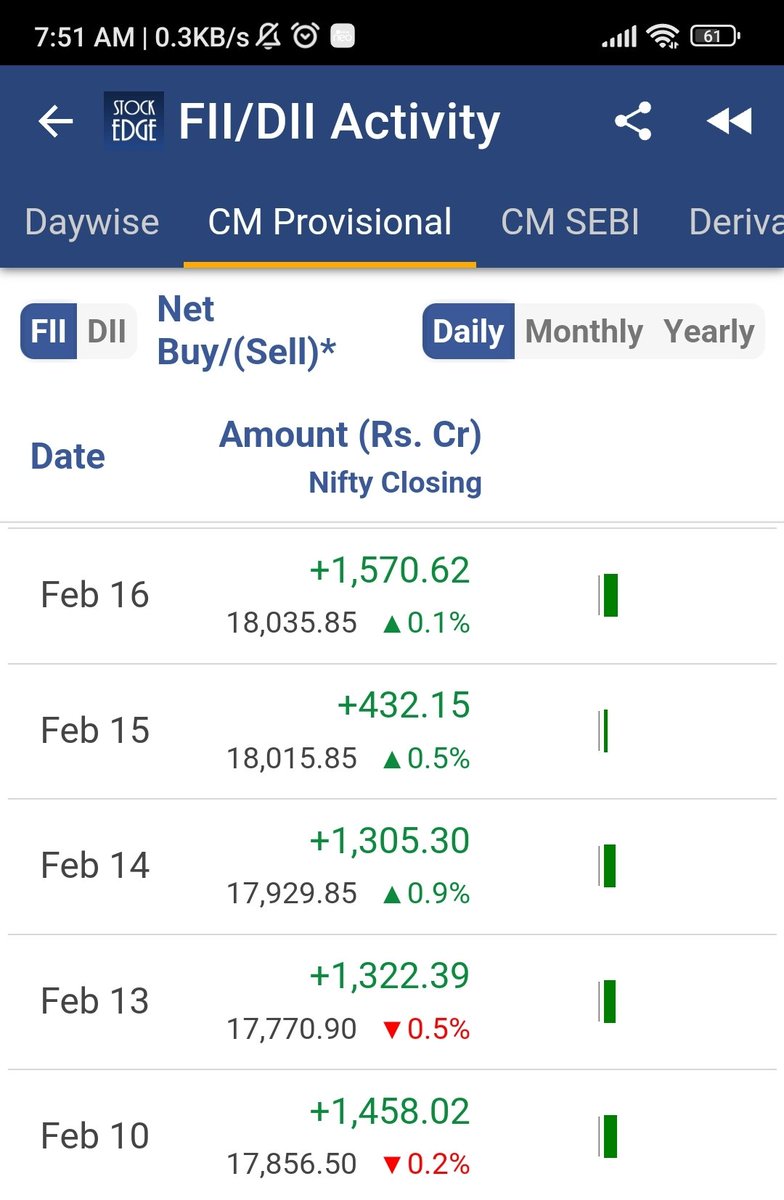Image resolution: width=784 pixels, height=1200 pixels.
Task: Go back using the arrow icon
Action: (x=56, y=122)
